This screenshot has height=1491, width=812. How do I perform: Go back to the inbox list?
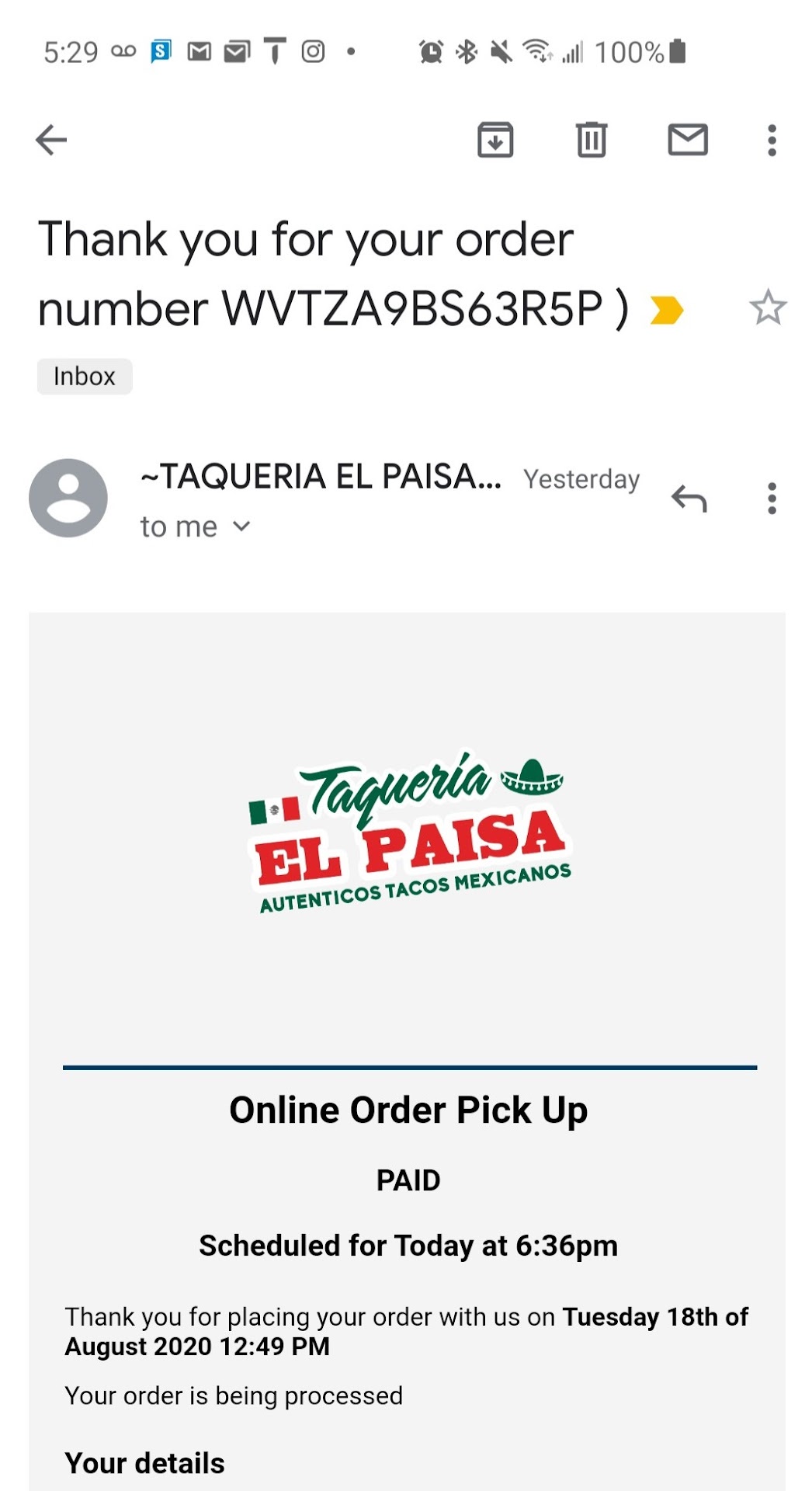[x=51, y=141]
